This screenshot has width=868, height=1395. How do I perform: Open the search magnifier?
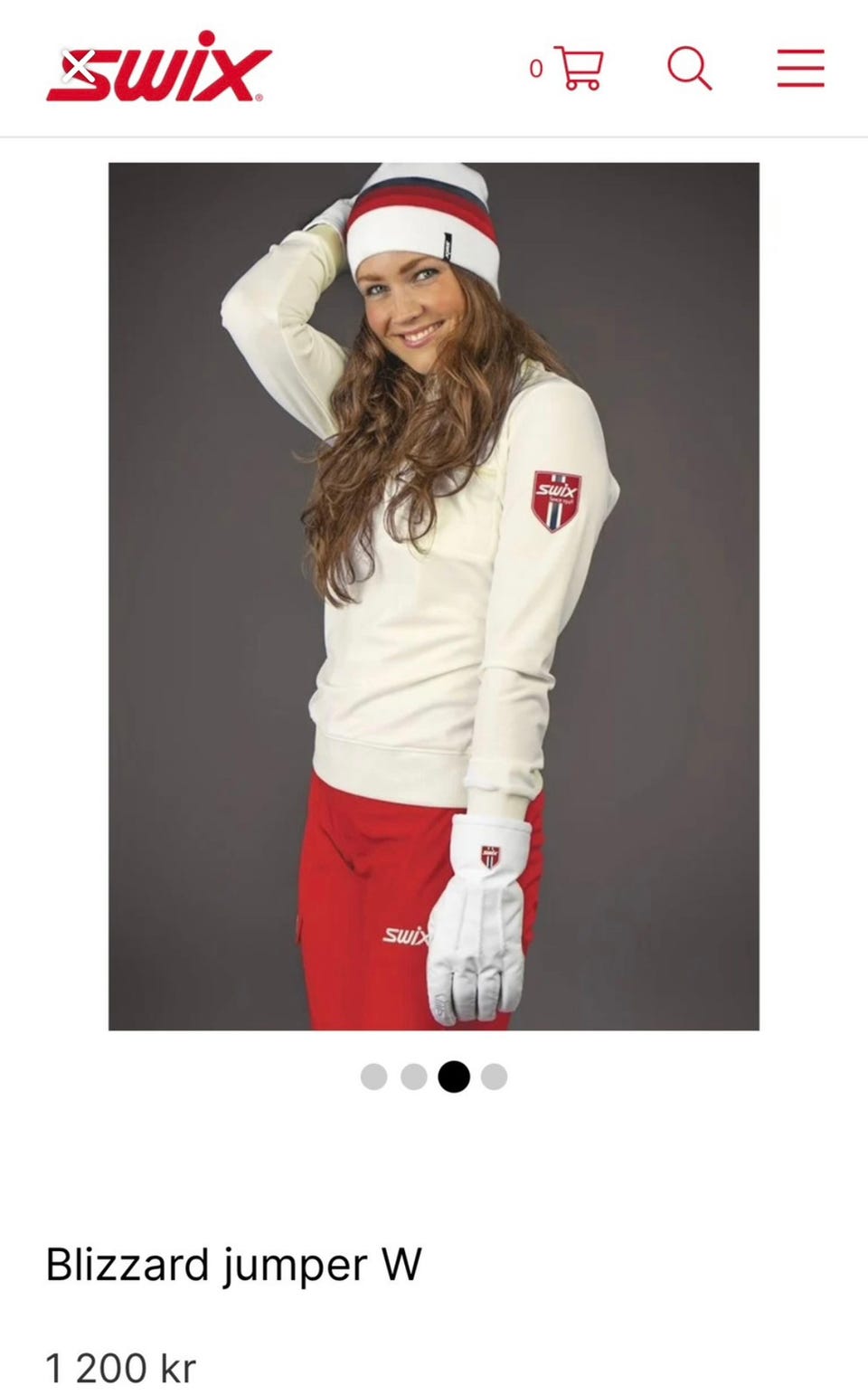pyautogui.click(x=689, y=68)
